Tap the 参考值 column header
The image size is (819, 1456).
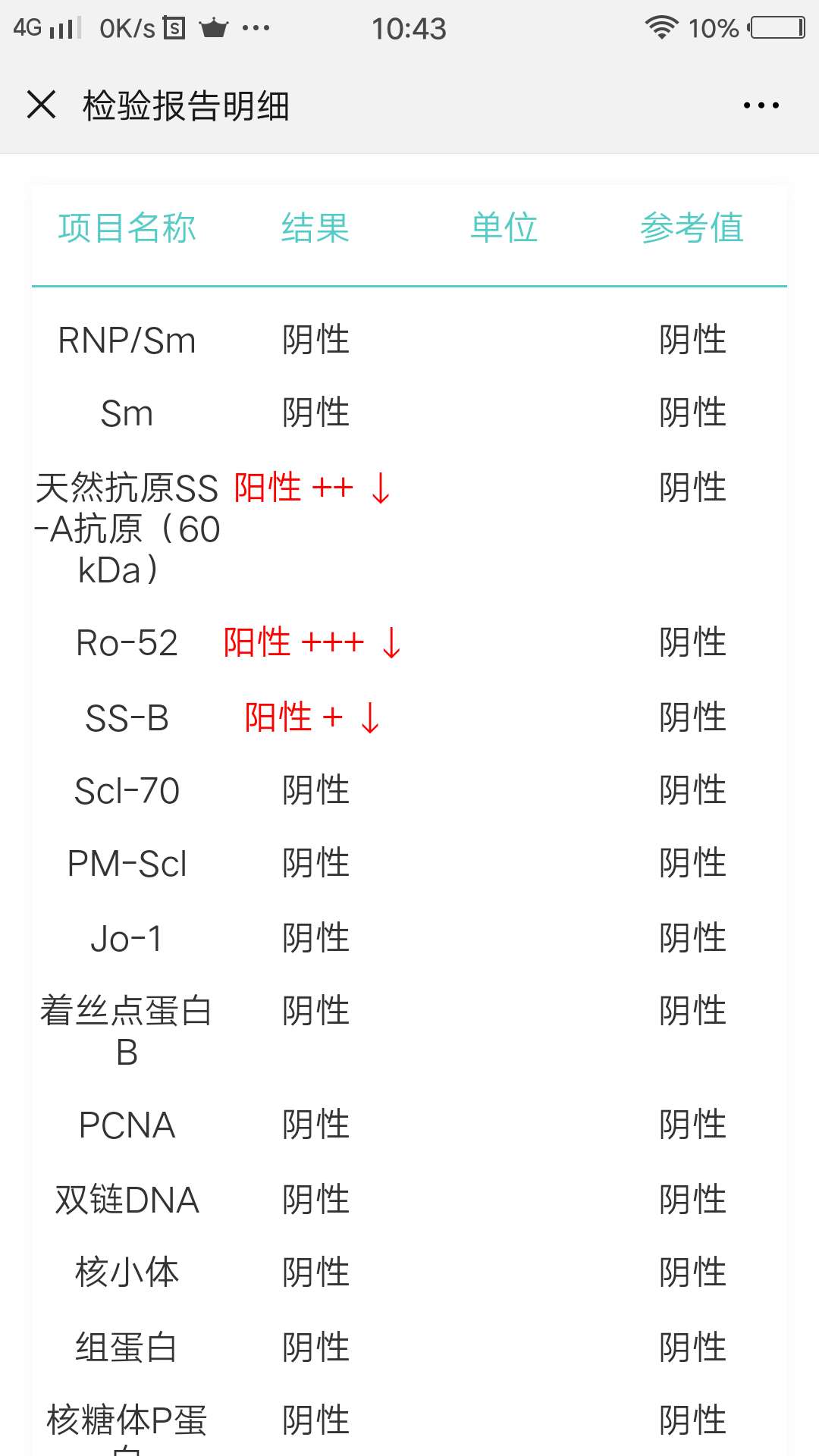coord(693,227)
